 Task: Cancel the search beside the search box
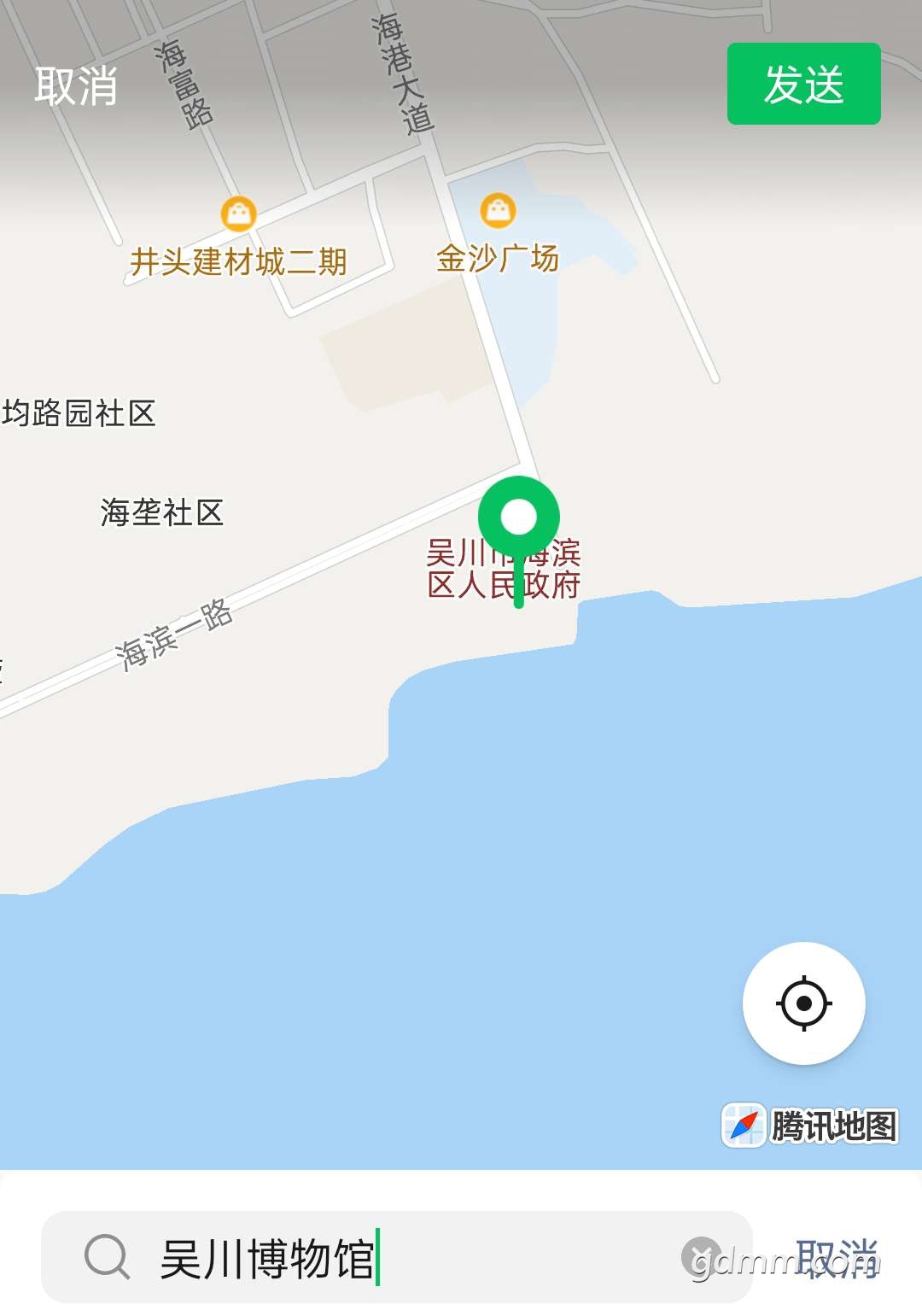(837, 1258)
